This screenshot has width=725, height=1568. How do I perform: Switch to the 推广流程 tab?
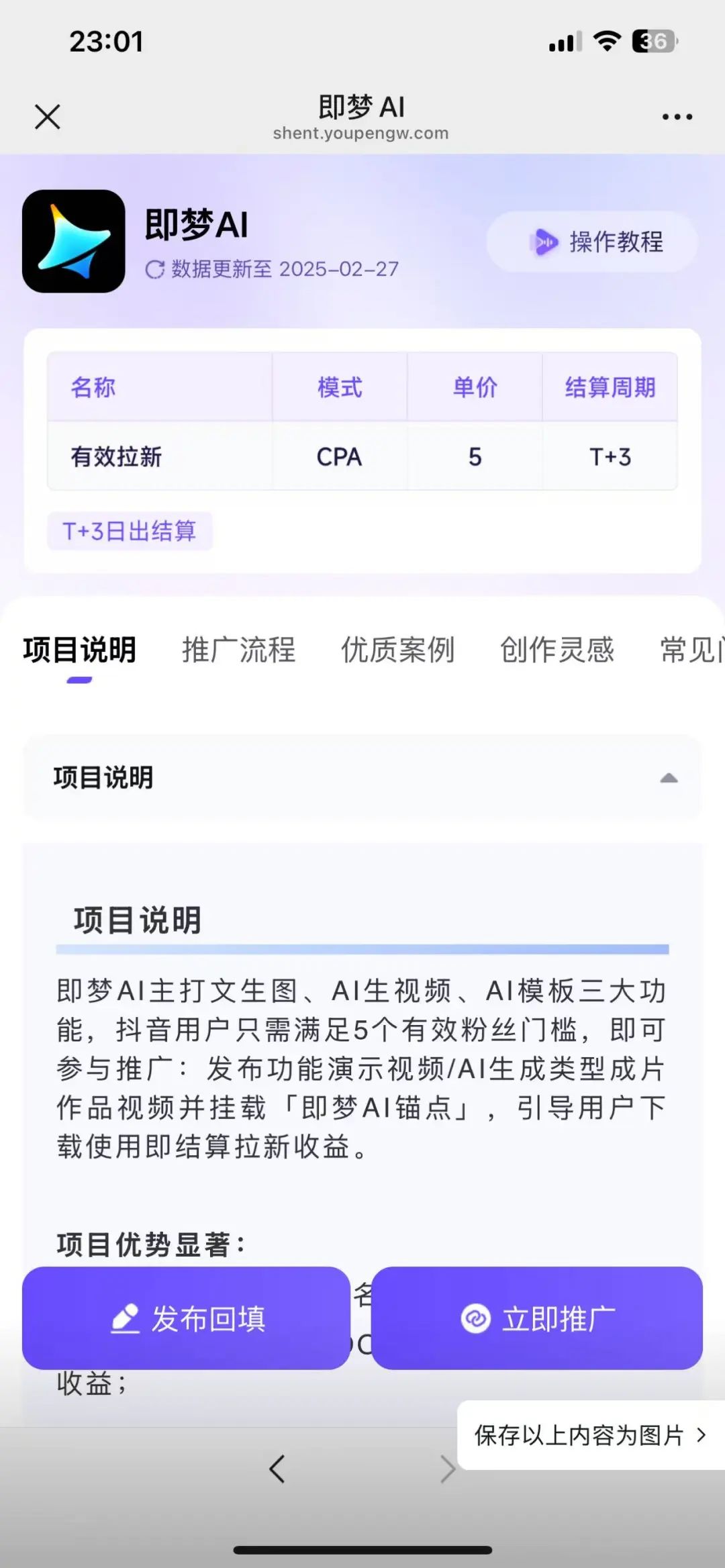[238, 650]
